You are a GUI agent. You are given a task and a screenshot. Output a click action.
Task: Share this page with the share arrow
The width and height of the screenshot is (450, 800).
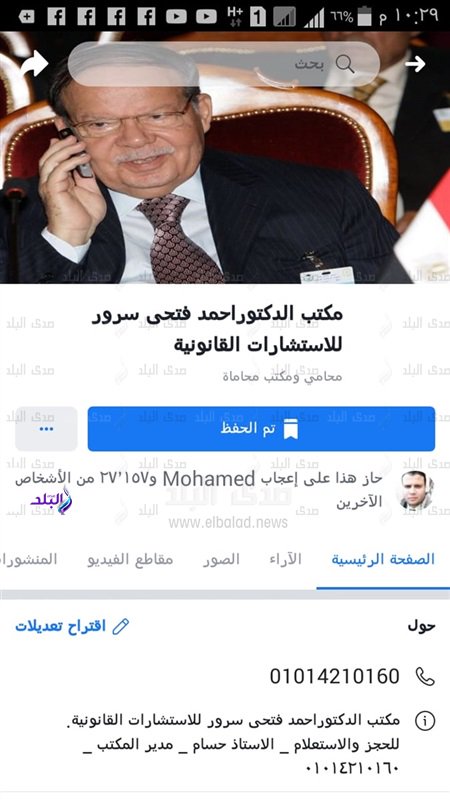[35, 64]
